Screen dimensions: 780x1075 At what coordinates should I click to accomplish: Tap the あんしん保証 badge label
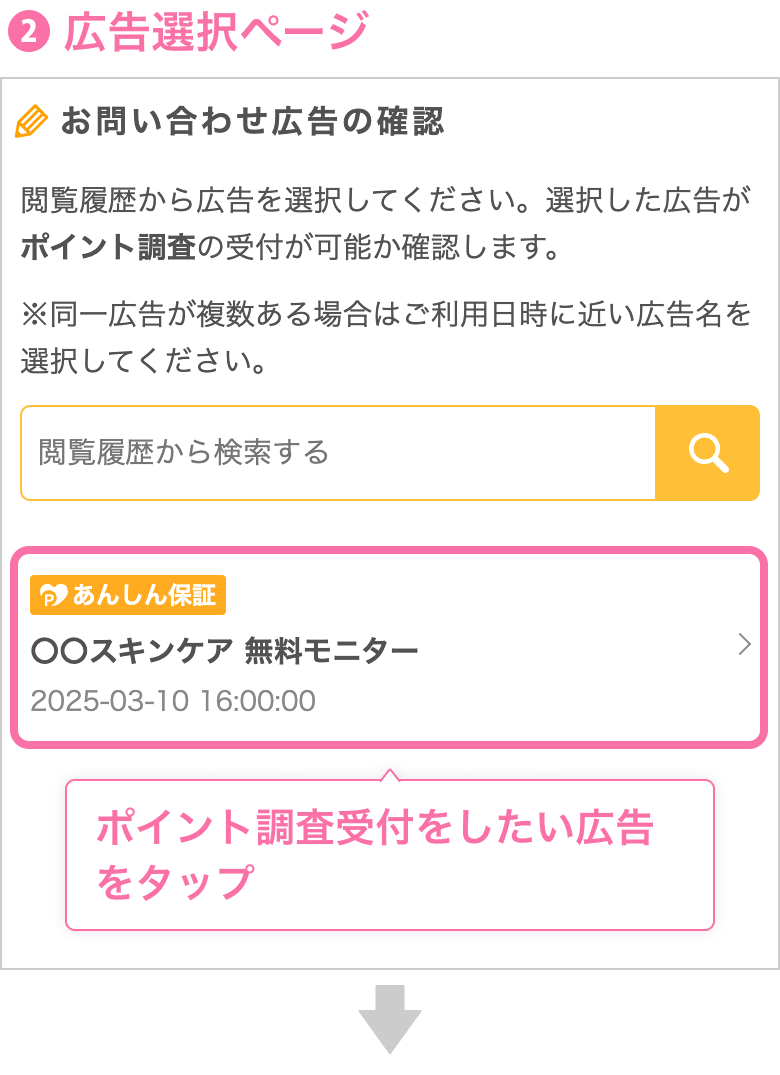(128, 595)
